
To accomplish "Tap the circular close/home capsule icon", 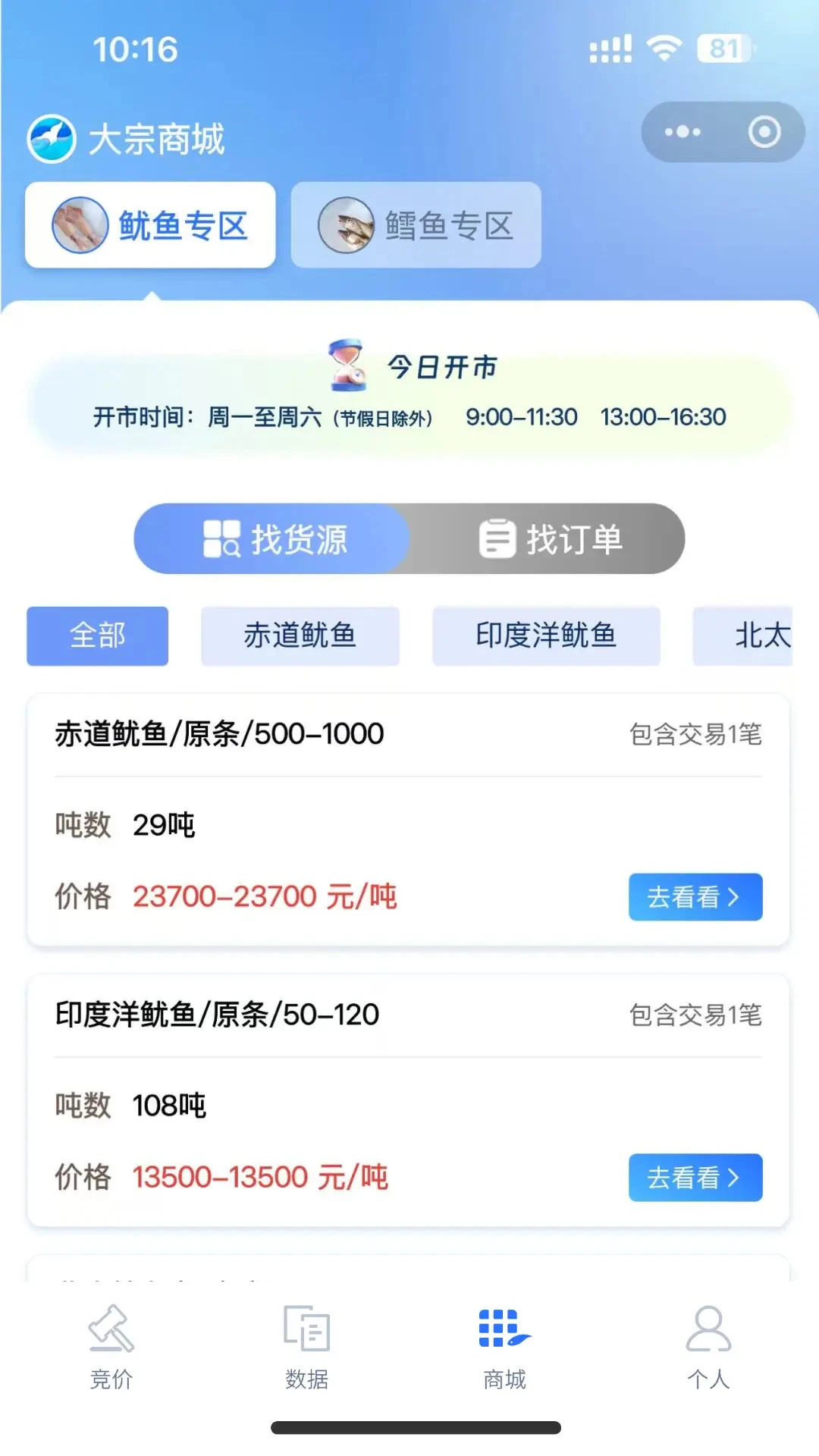I will 764,131.
